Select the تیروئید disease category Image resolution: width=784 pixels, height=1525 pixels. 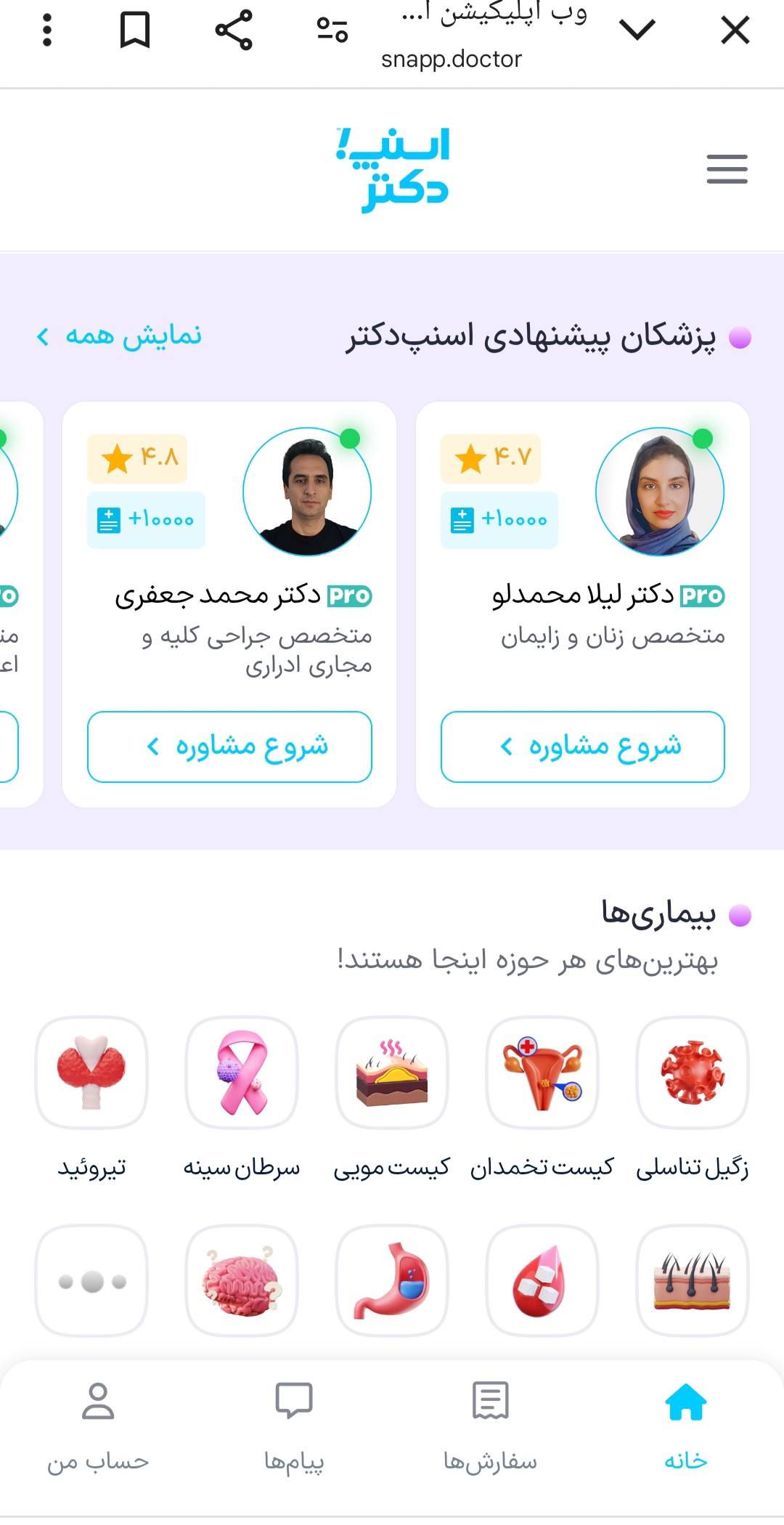tap(91, 1073)
